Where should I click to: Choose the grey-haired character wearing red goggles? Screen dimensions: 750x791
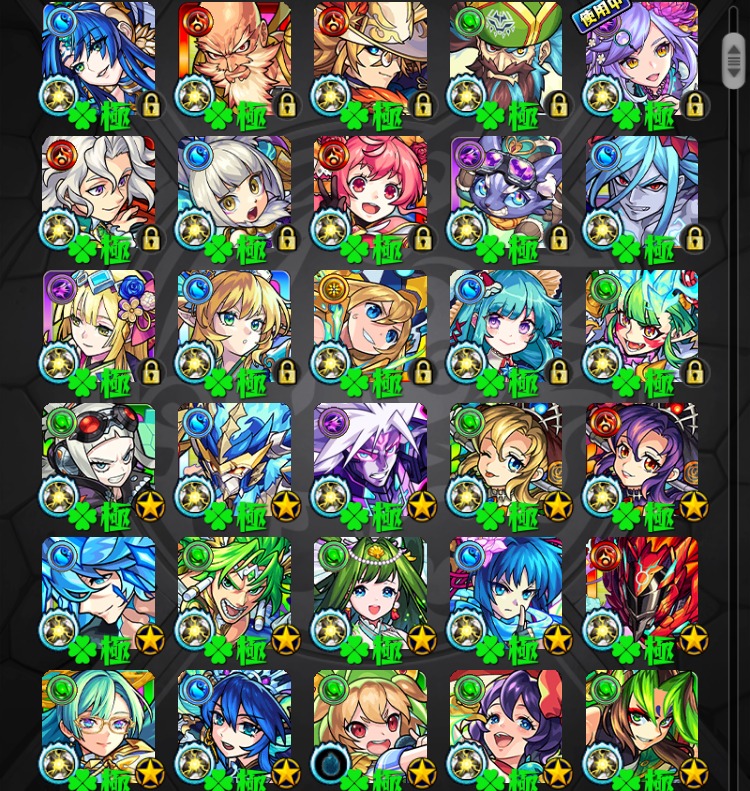98,460
